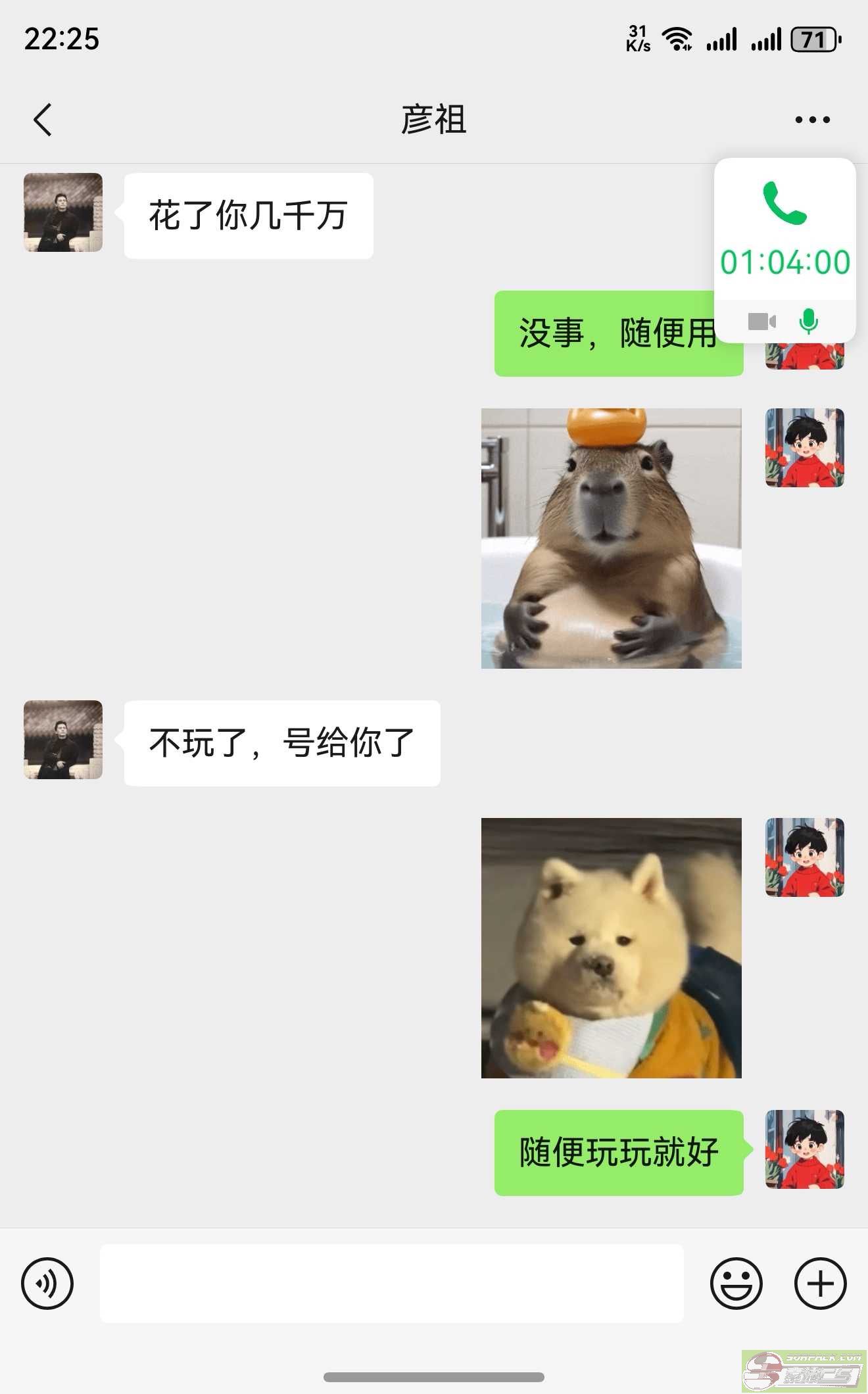The height and width of the screenshot is (1394, 868).
Task: Focus the message text input box
Action: point(391,1283)
